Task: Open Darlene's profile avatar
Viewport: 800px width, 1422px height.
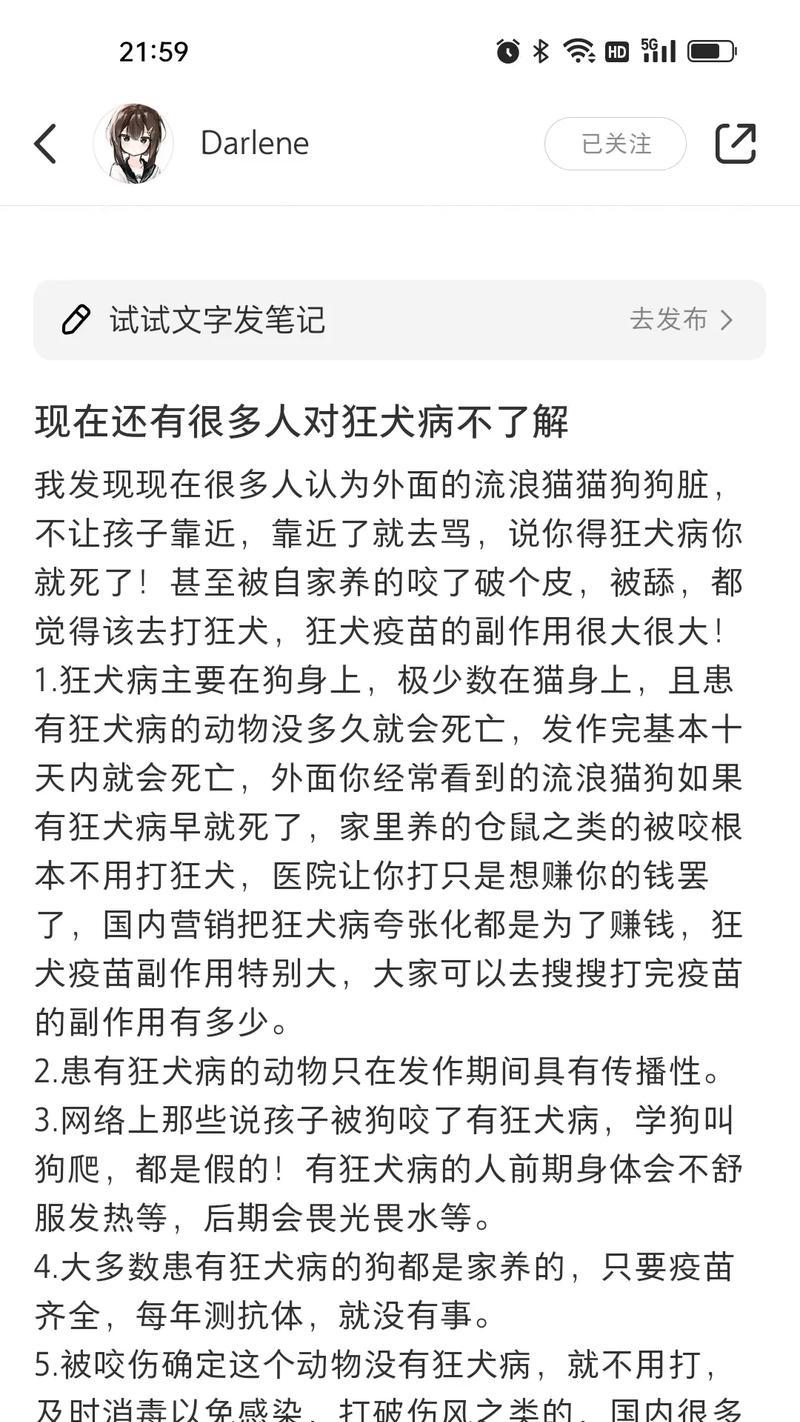Action: click(134, 144)
